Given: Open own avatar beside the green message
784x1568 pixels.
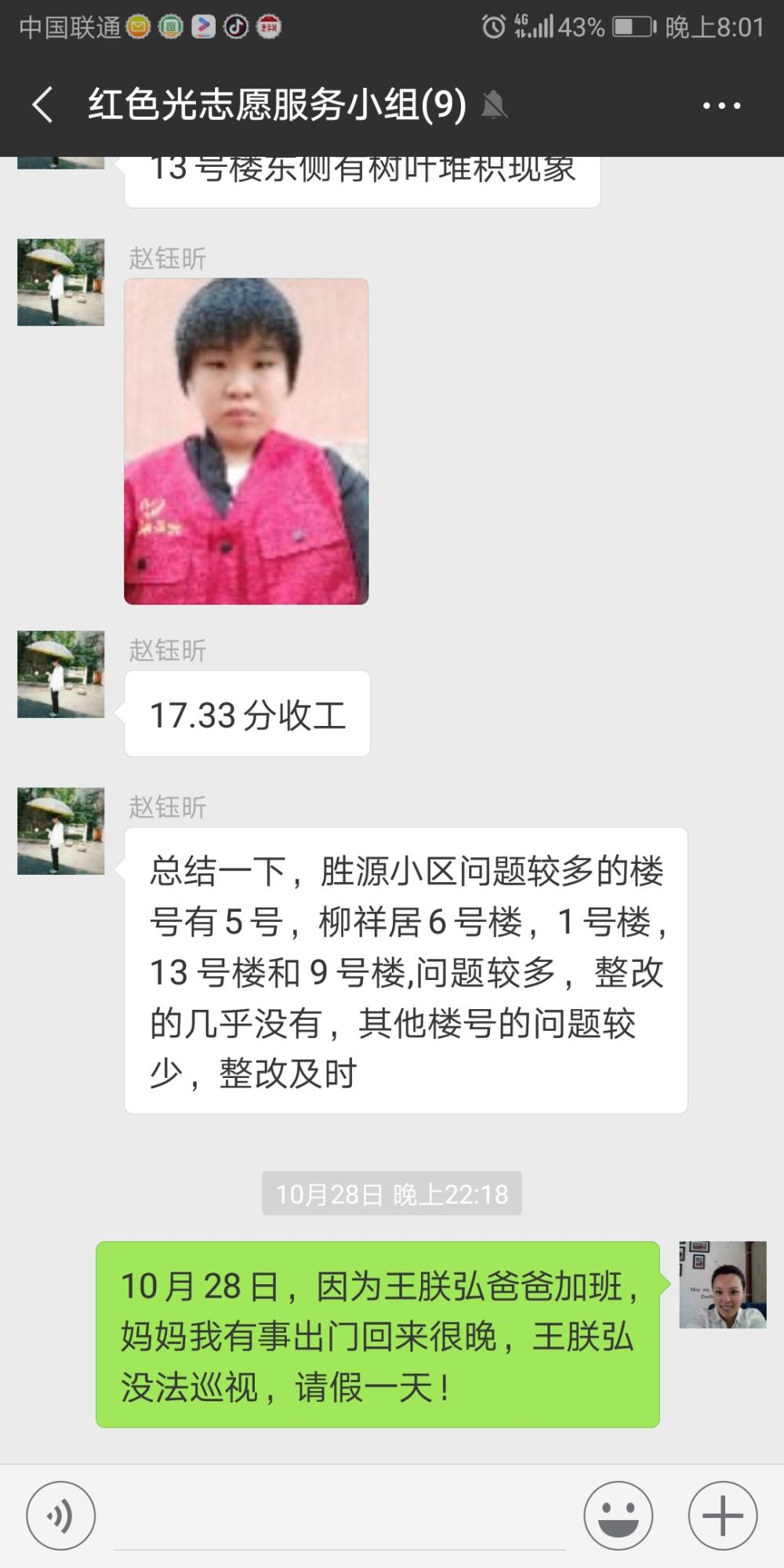Looking at the screenshot, I should 723,1284.
